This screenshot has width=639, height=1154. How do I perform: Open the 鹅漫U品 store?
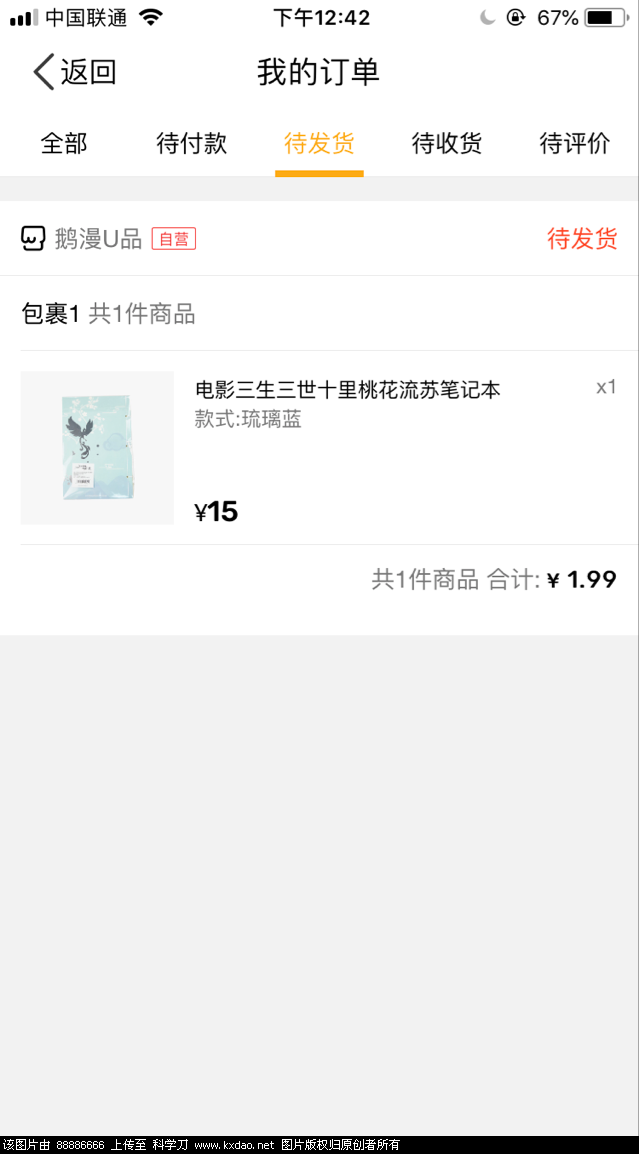point(98,239)
